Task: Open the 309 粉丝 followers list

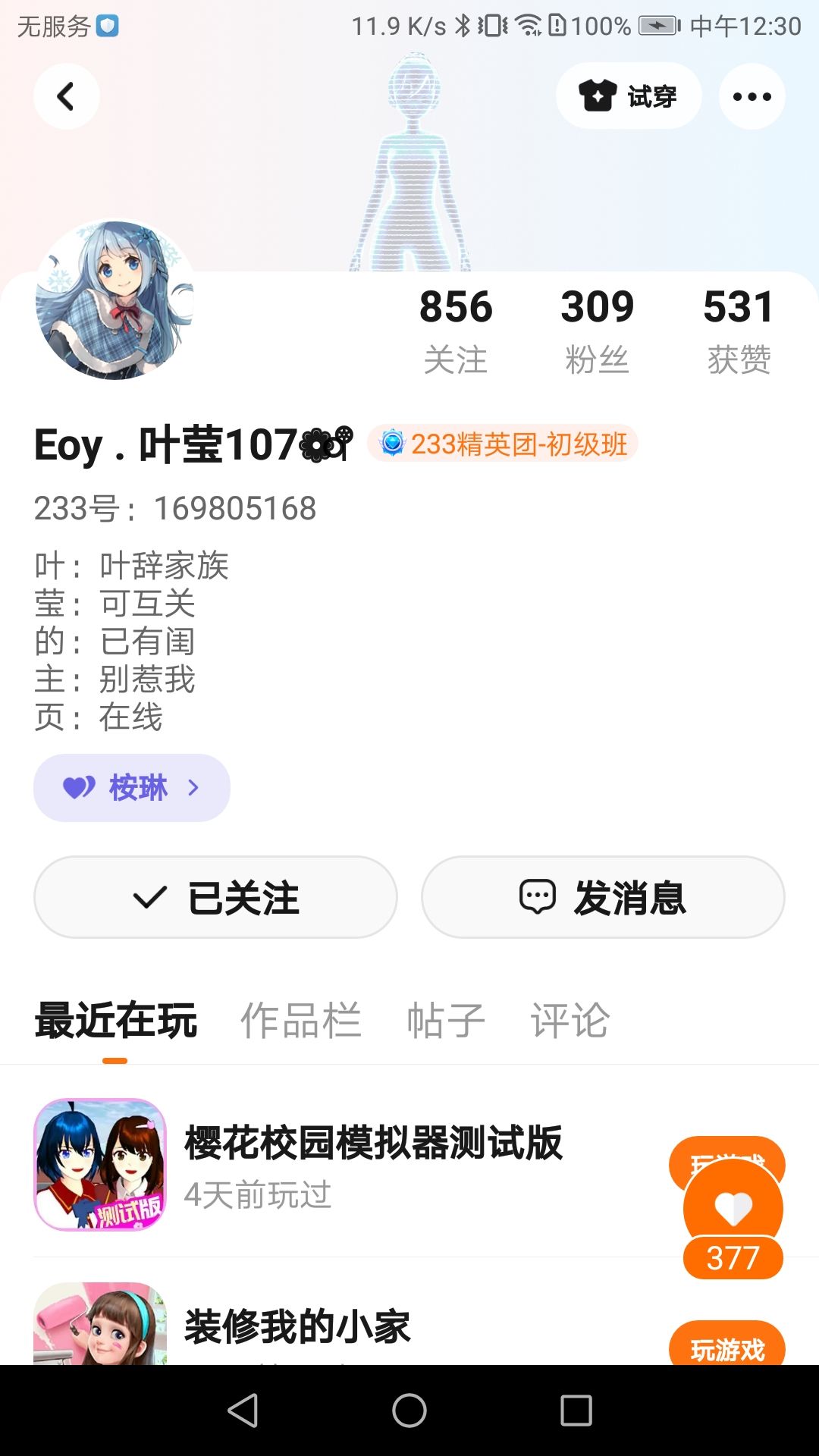Action: coord(597,330)
